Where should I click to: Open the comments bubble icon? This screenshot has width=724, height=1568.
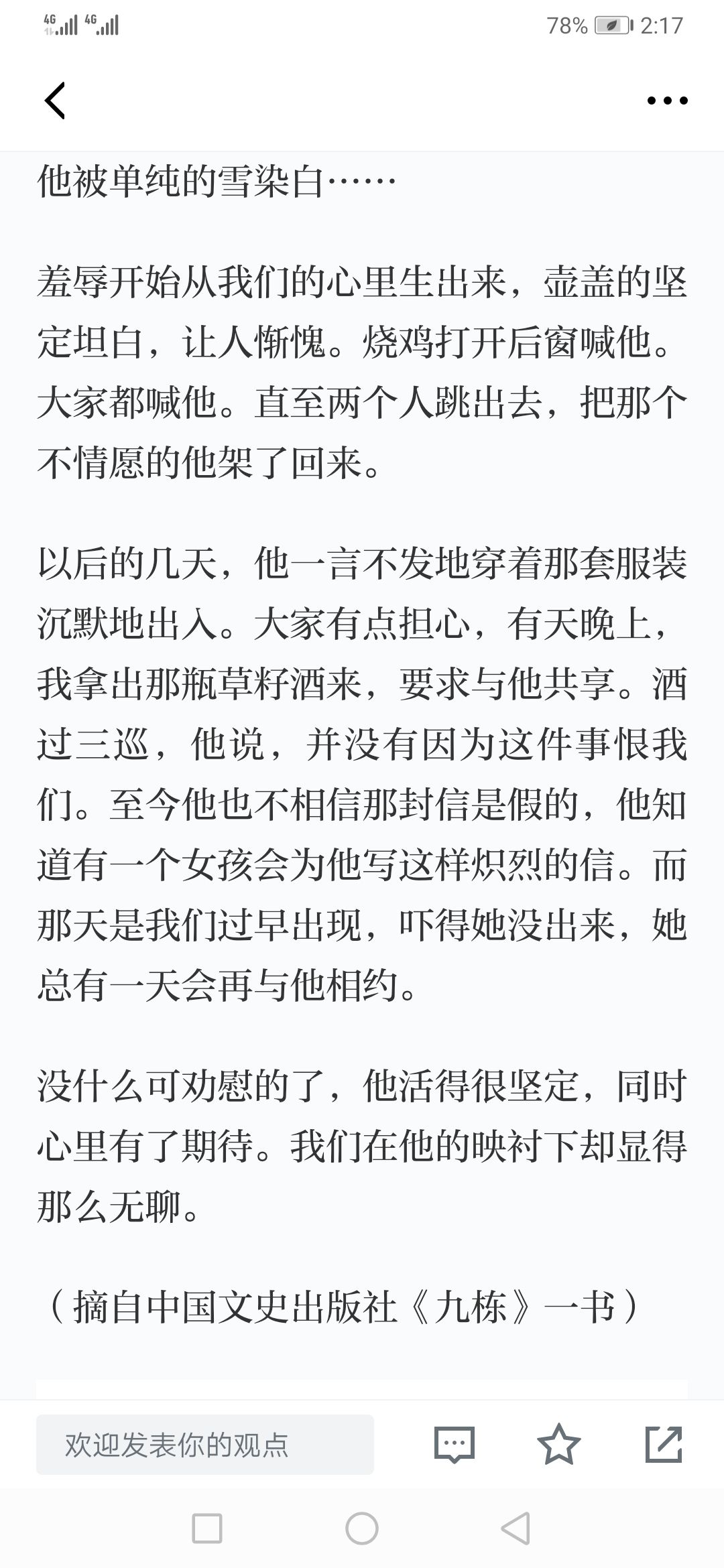(455, 1445)
